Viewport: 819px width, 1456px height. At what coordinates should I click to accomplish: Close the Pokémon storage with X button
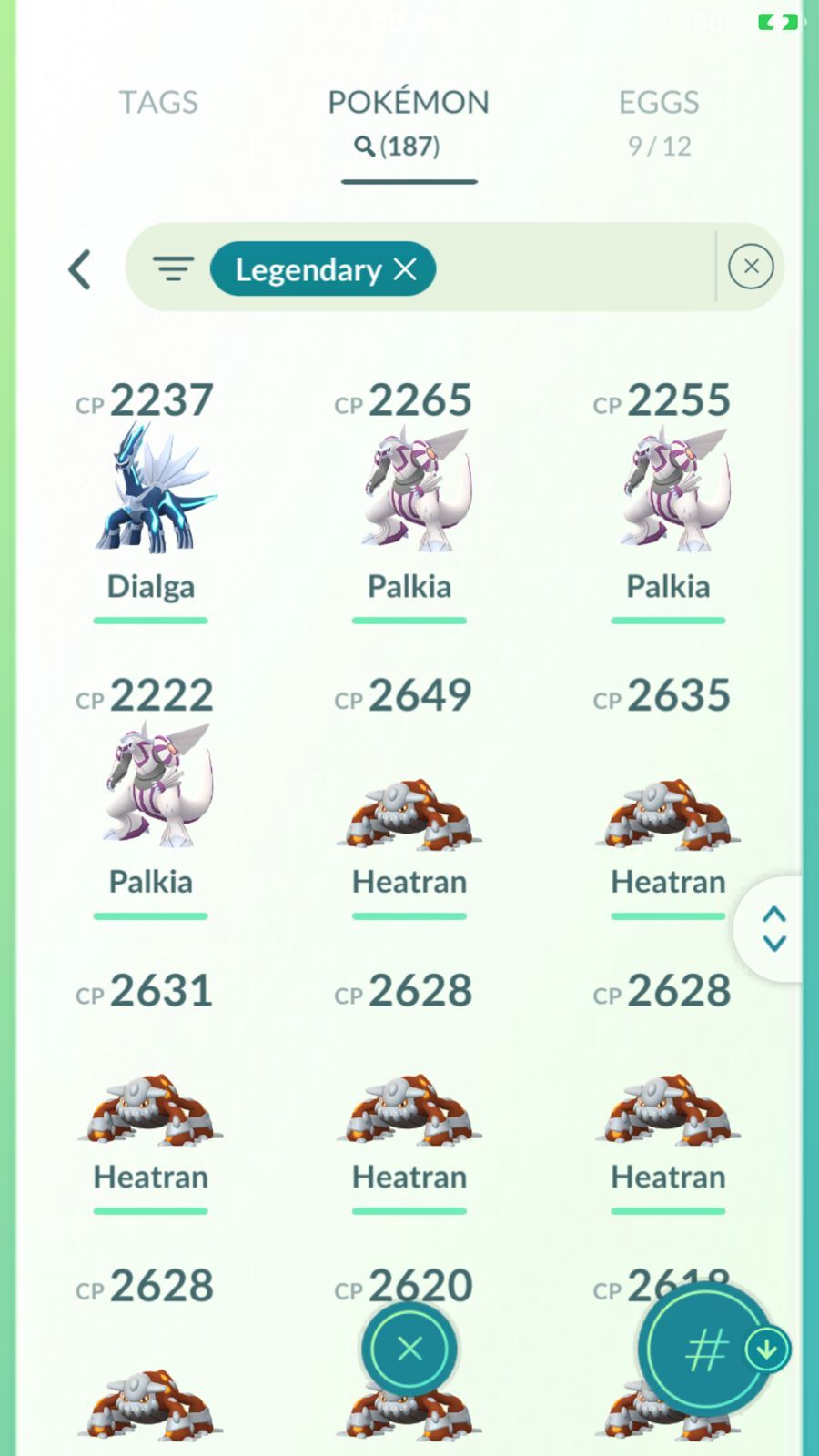pos(409,1349)
